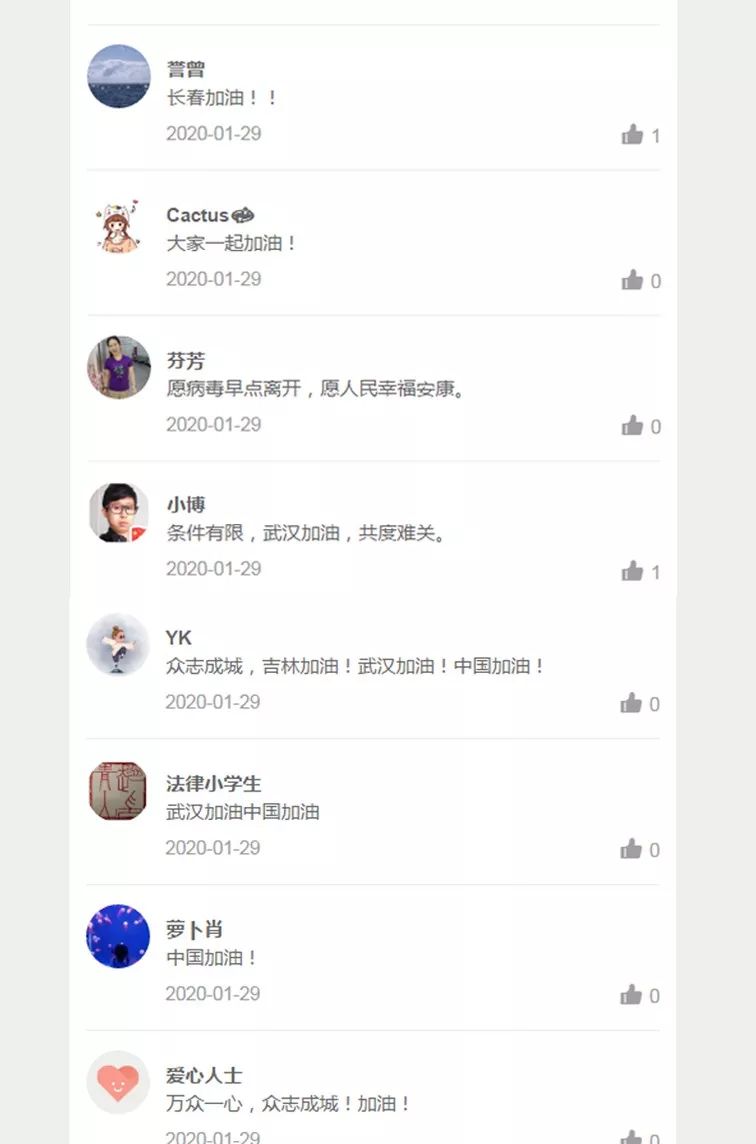Viewport: 756px width, 1144px height.
Task: Like Cactus's comment 大家一起加油
Action: point(632,281)
